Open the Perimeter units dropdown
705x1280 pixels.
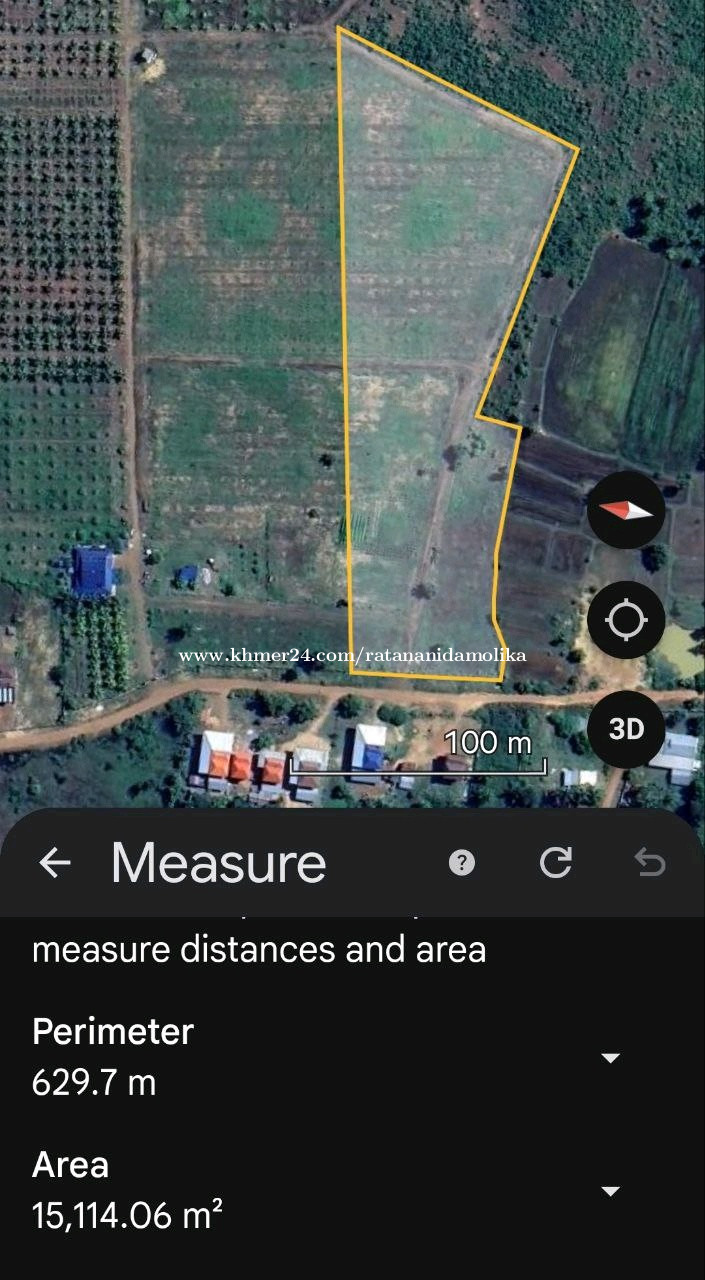610,1058
